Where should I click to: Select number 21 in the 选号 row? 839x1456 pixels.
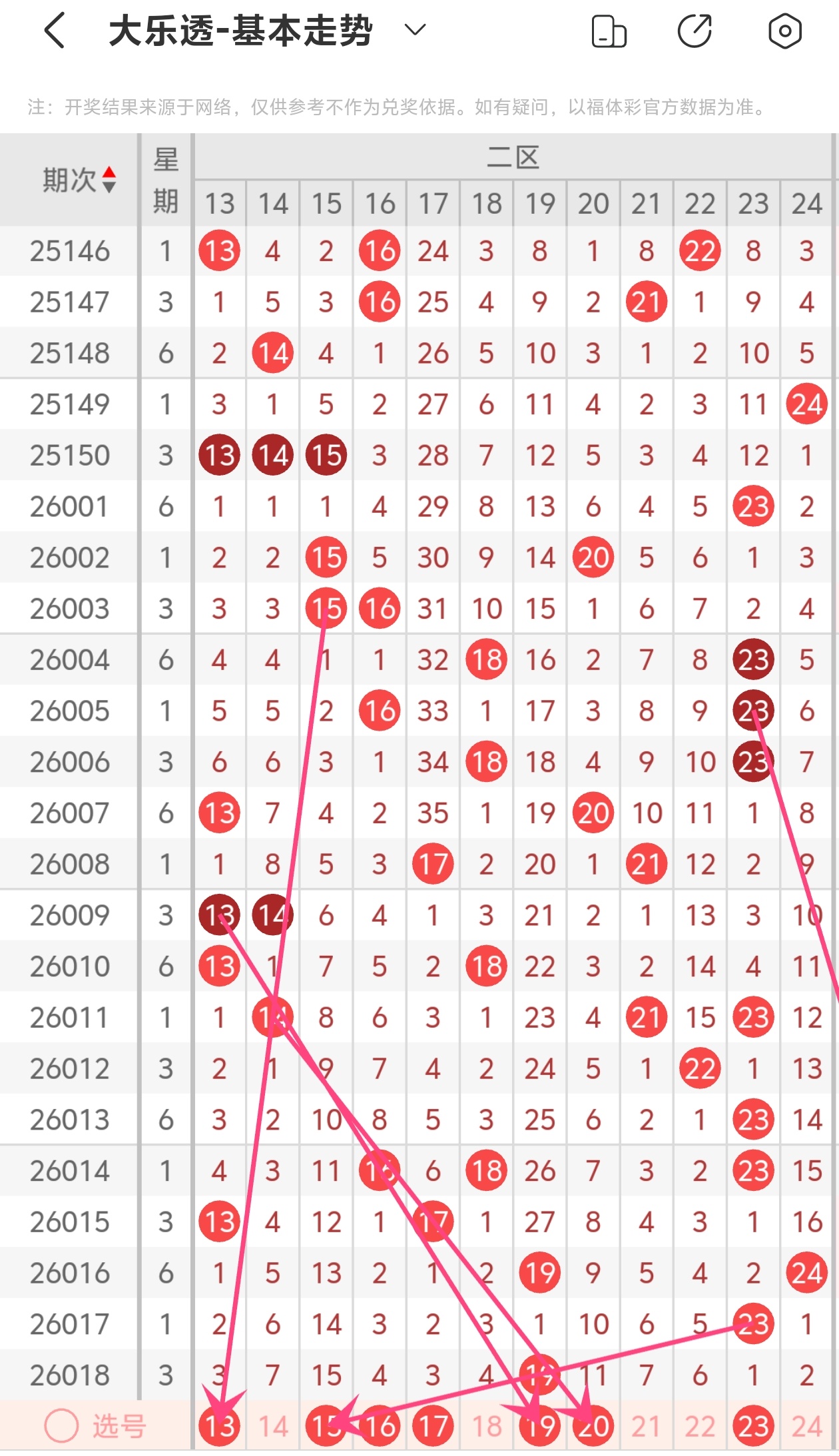[646, 1427]
